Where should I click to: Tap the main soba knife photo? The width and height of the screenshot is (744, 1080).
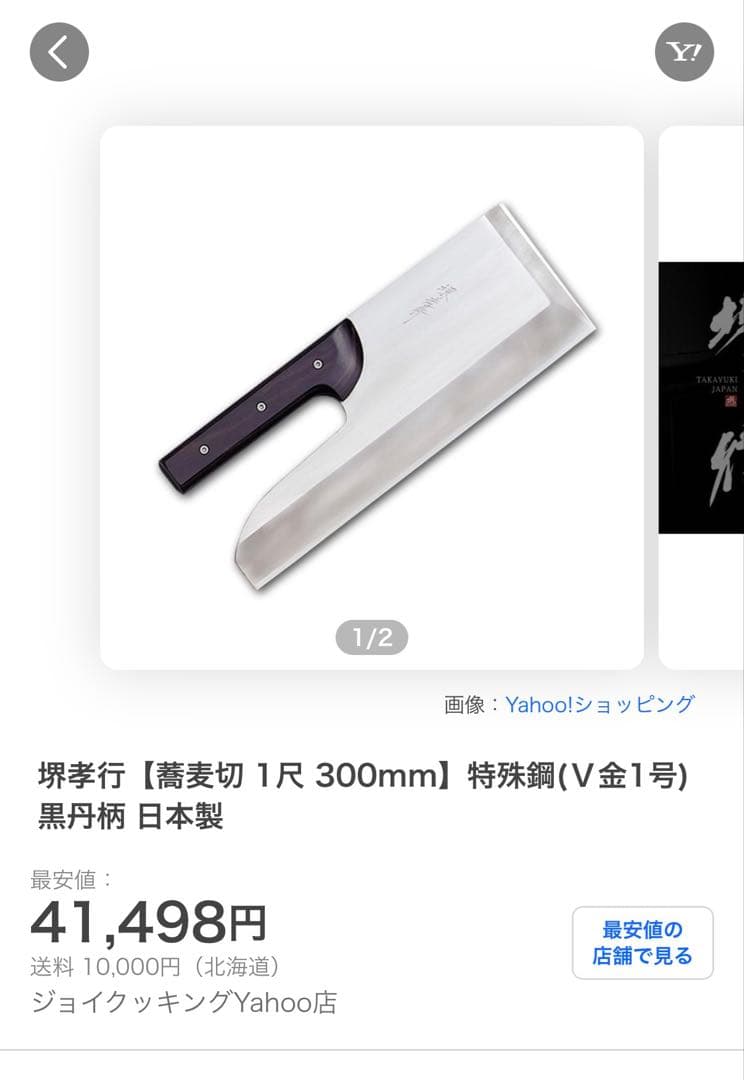pos(372,395)
